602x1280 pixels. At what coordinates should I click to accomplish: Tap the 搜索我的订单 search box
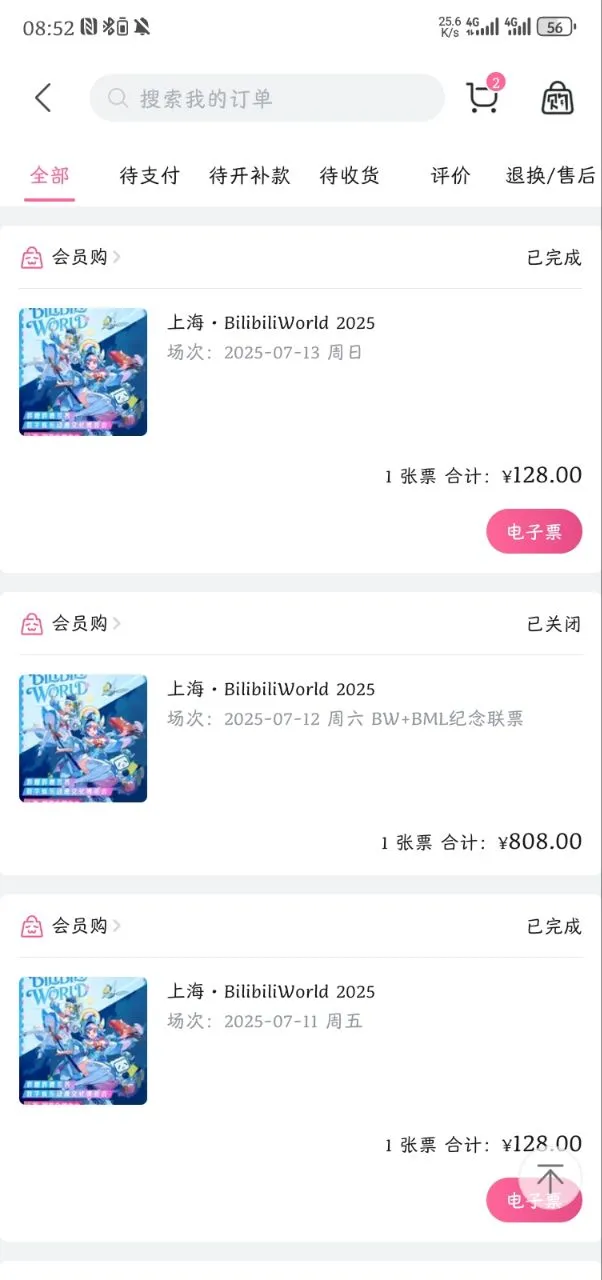tap(267, 98)
